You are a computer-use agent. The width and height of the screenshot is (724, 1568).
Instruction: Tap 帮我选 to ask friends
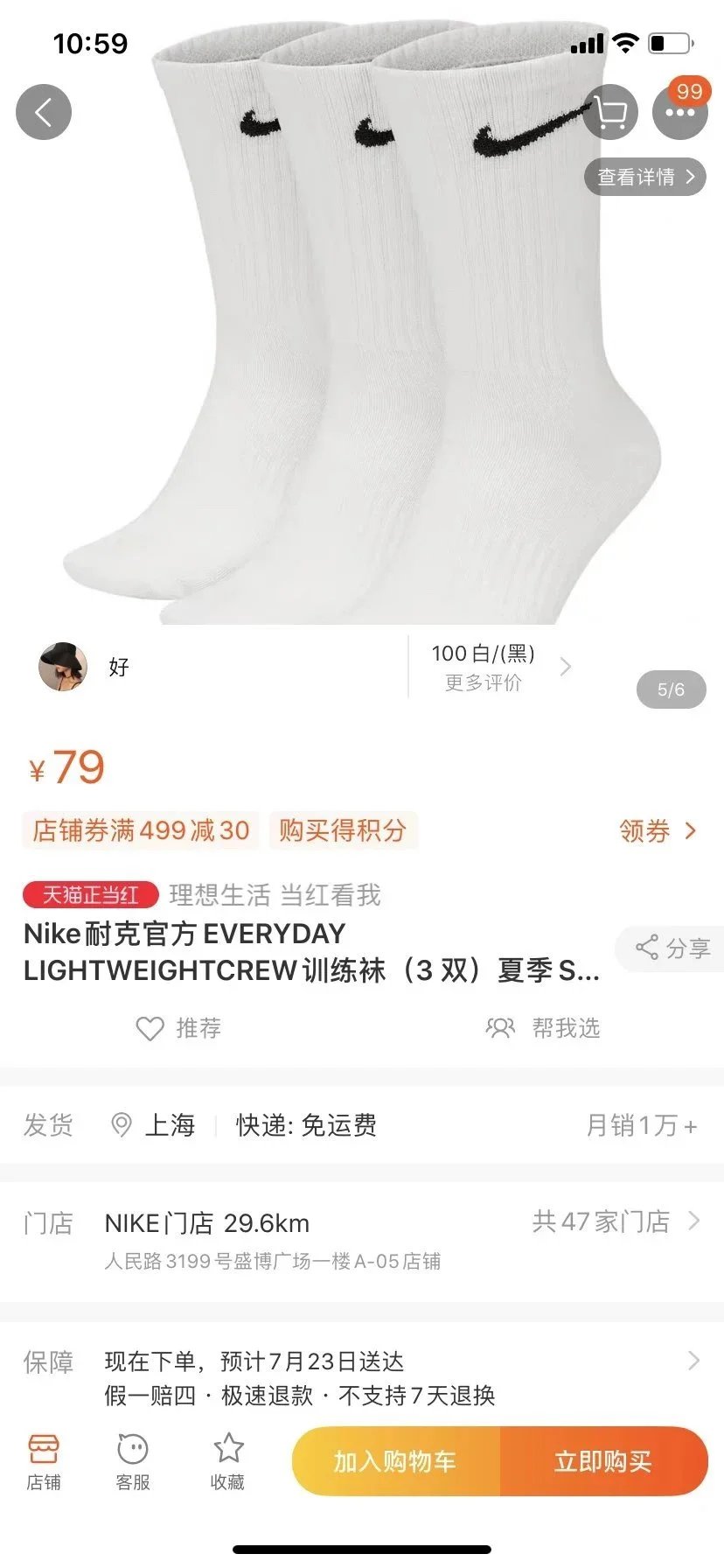(x=543, y=1028)
